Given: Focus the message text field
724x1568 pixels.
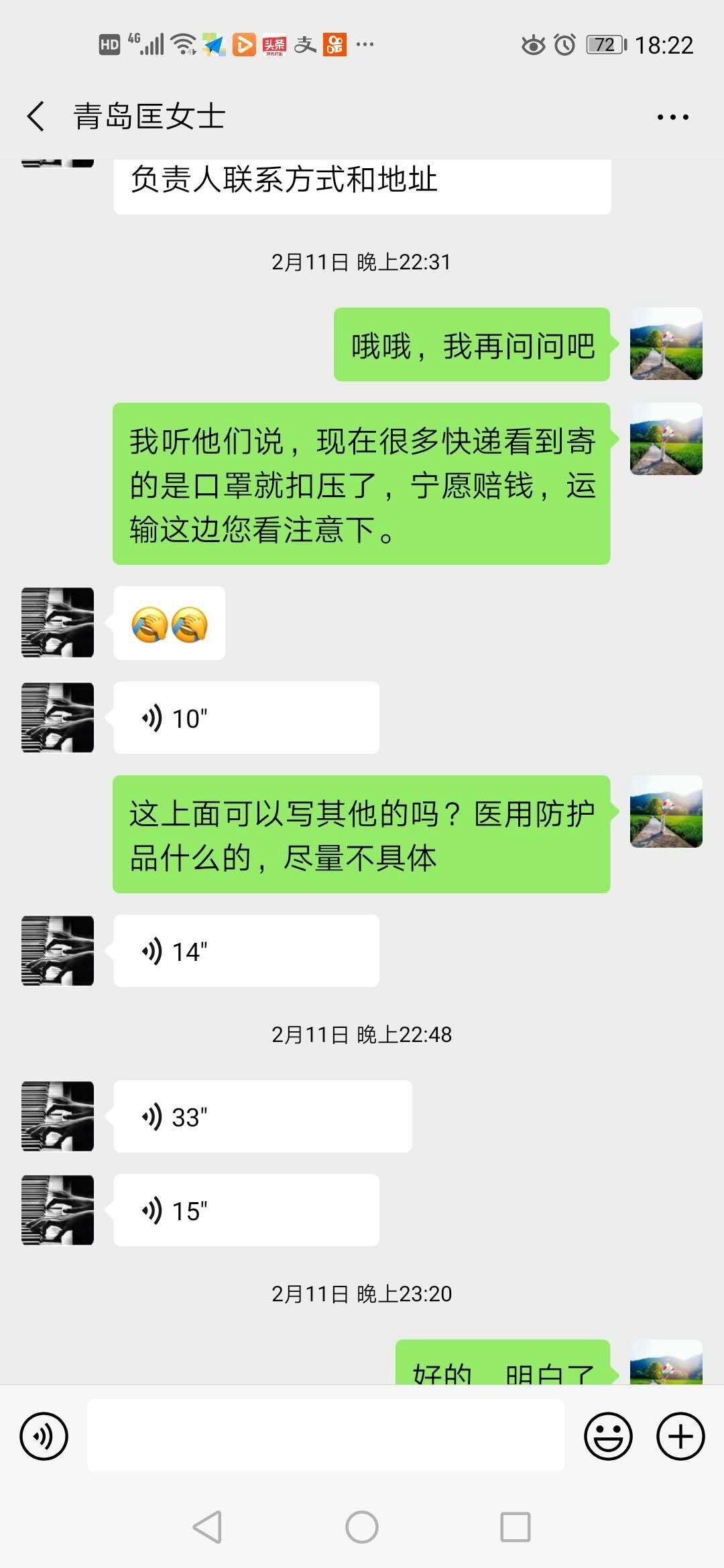Looking at the screenshot, I should click(x=326, y=1436).
